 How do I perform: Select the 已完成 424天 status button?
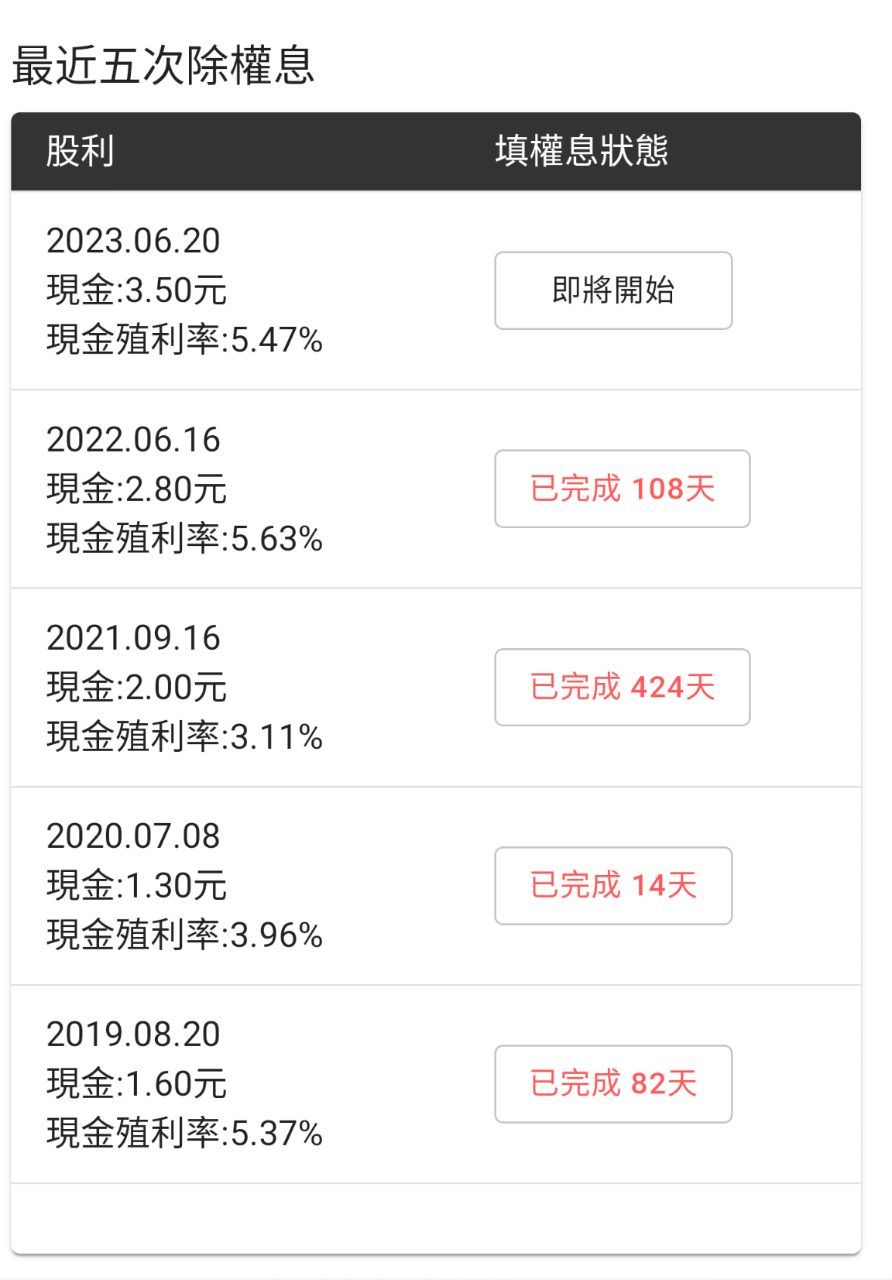coord(622,687)
